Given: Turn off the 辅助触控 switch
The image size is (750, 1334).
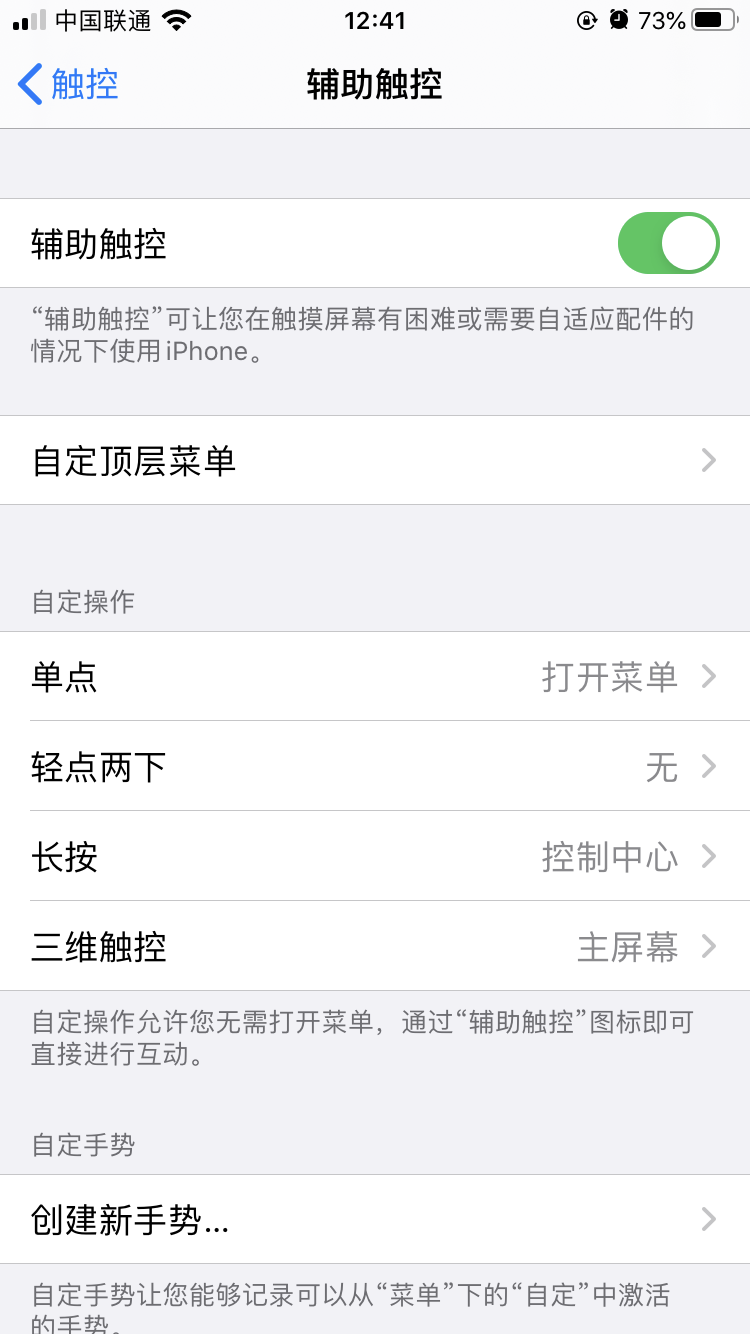Looking at the screenshot, I should pyautogui.click(x=668, y=243).
